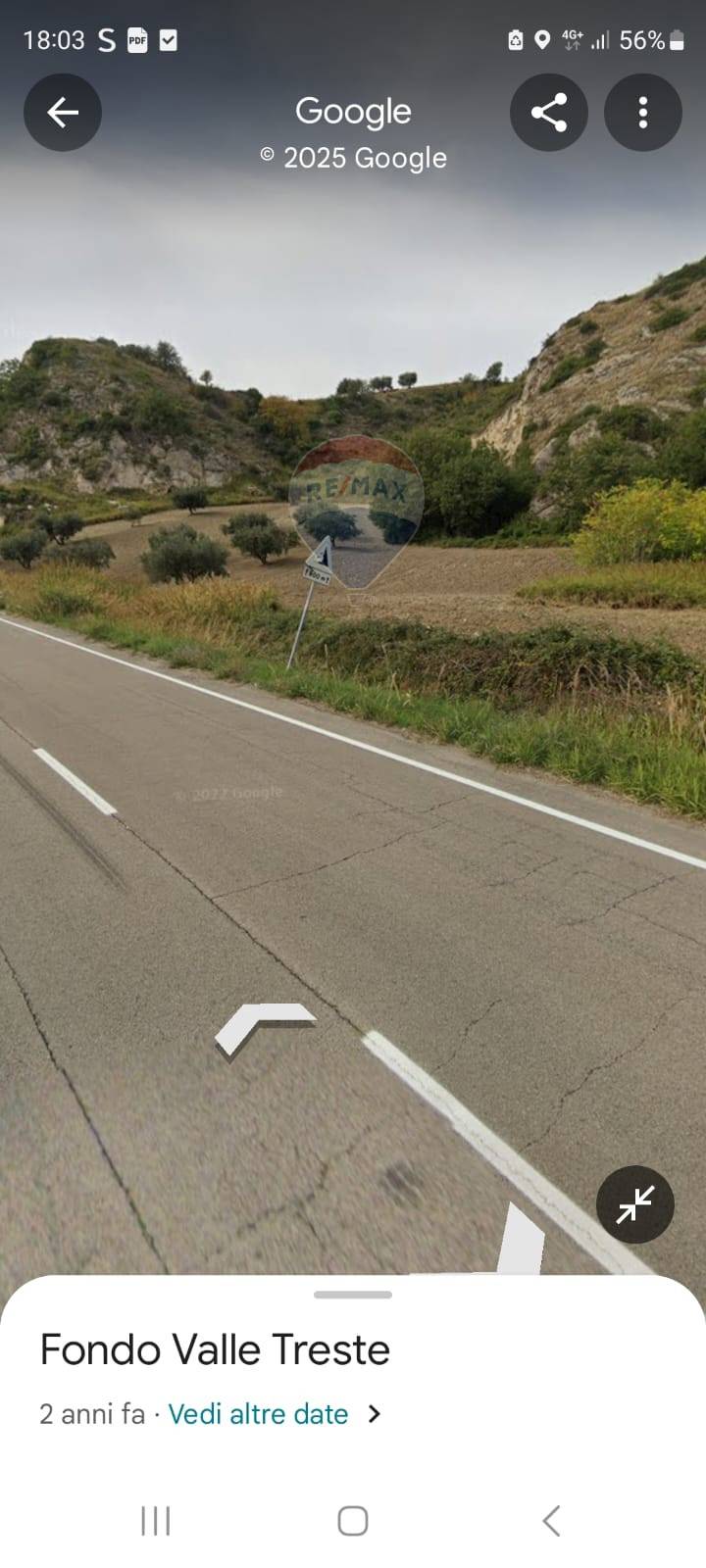The image size is (706, 1568).
Task: Share this Street View location
Action: (x=549, y=113)
